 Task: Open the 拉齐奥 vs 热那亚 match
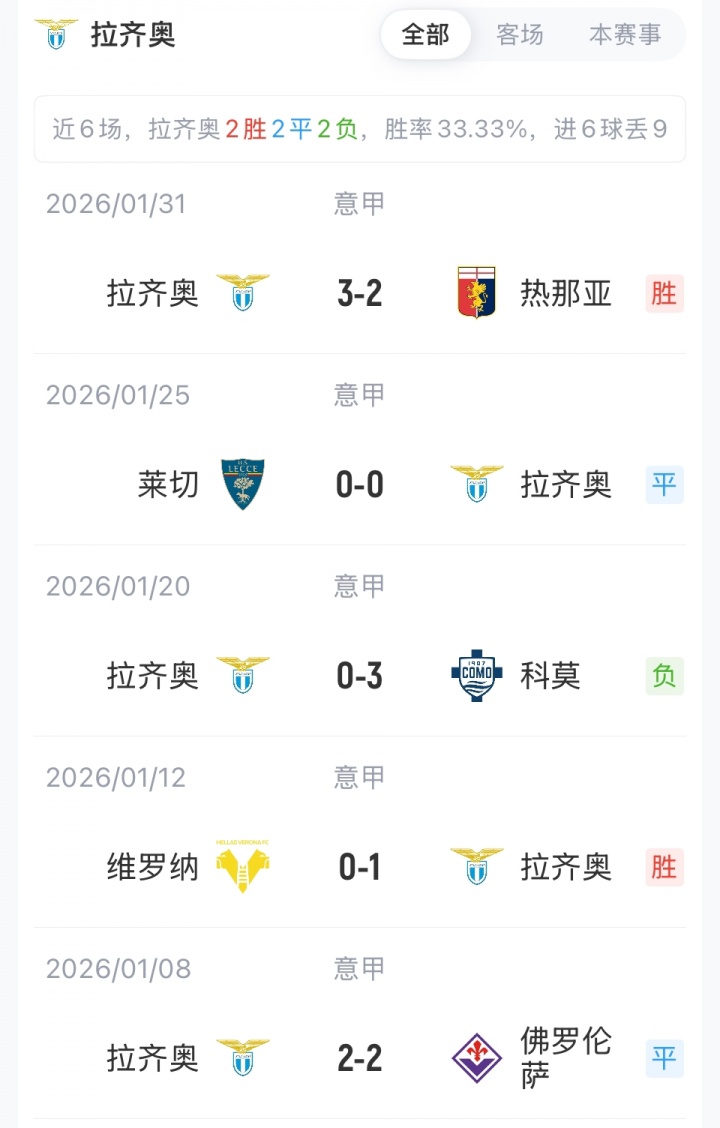tap(360, 293)
